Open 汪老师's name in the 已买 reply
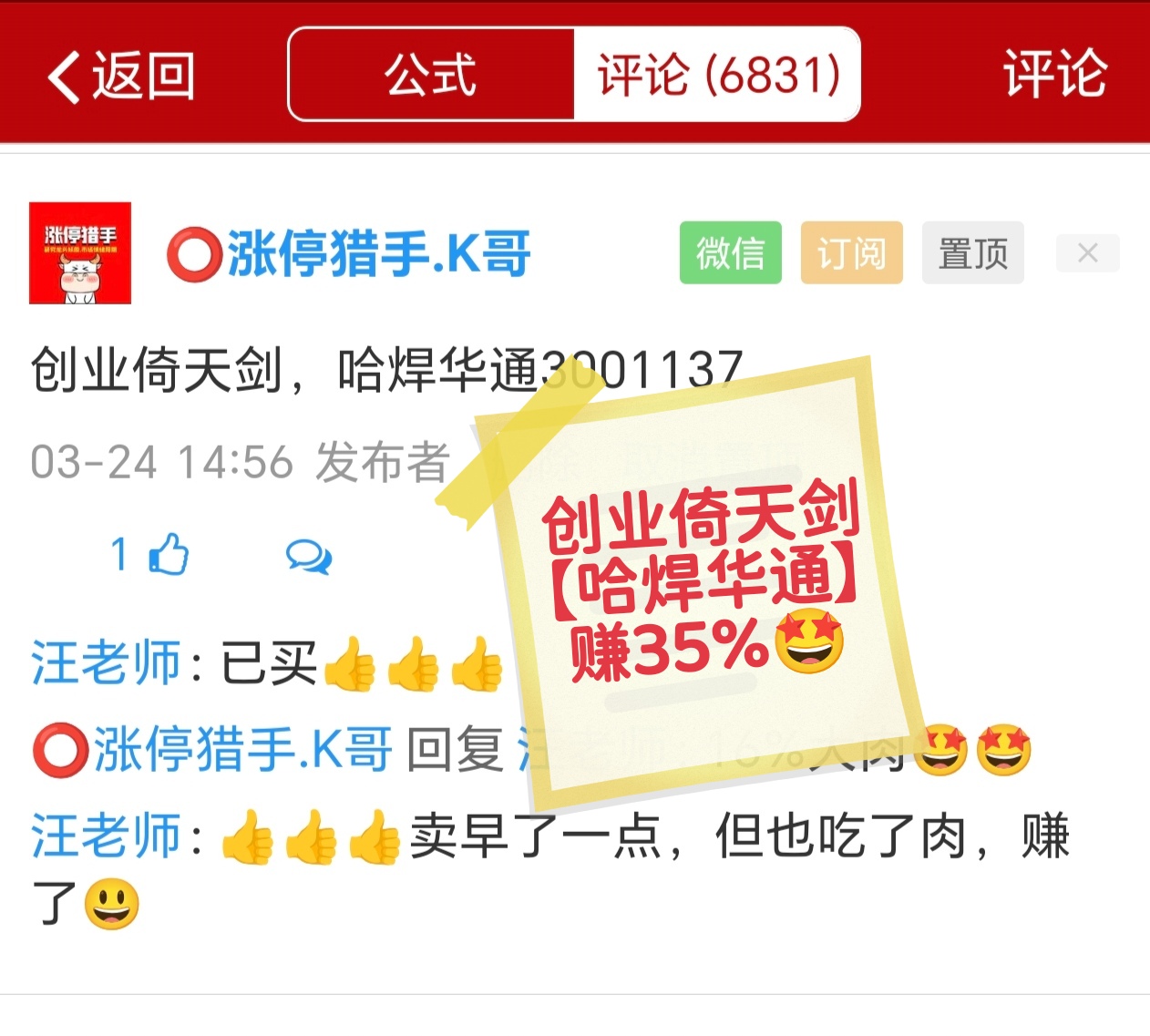Image resolution: width=1150 pixels, height=1036 pixels. click(107, 662)
